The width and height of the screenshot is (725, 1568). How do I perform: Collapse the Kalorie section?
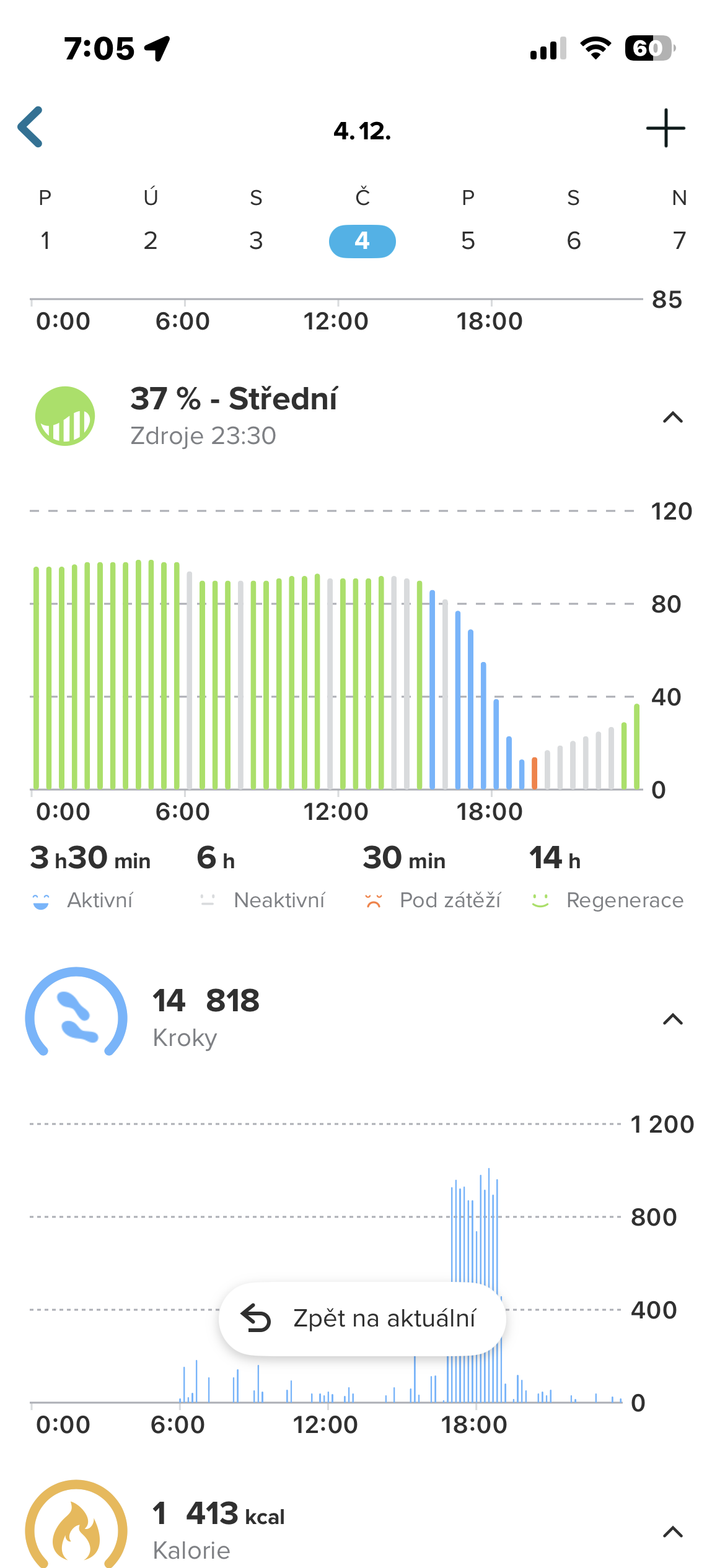[x=672, y=1532]
